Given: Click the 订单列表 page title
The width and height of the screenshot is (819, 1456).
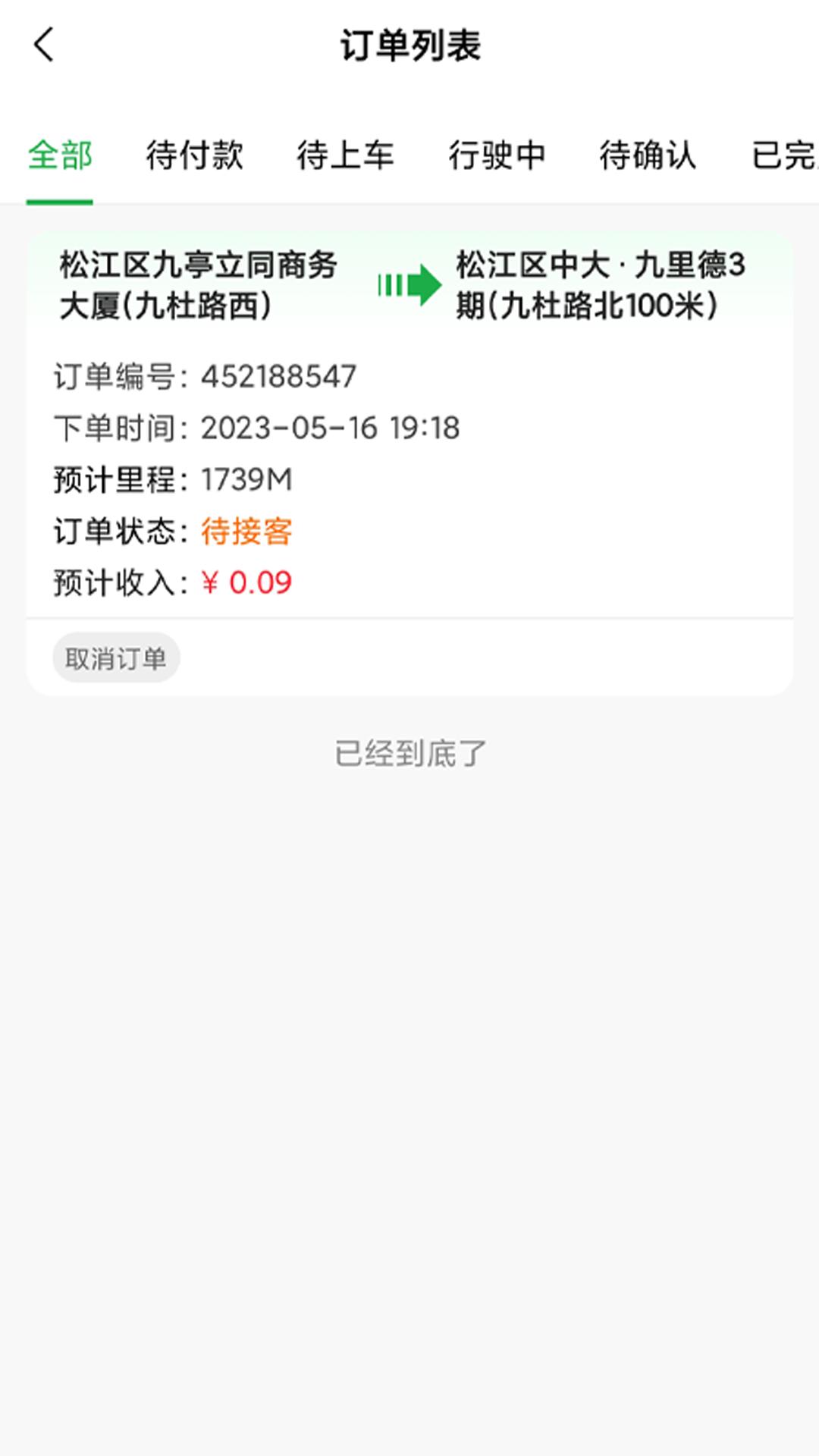Looking at the screenshot, I should (x=409, y=44).
